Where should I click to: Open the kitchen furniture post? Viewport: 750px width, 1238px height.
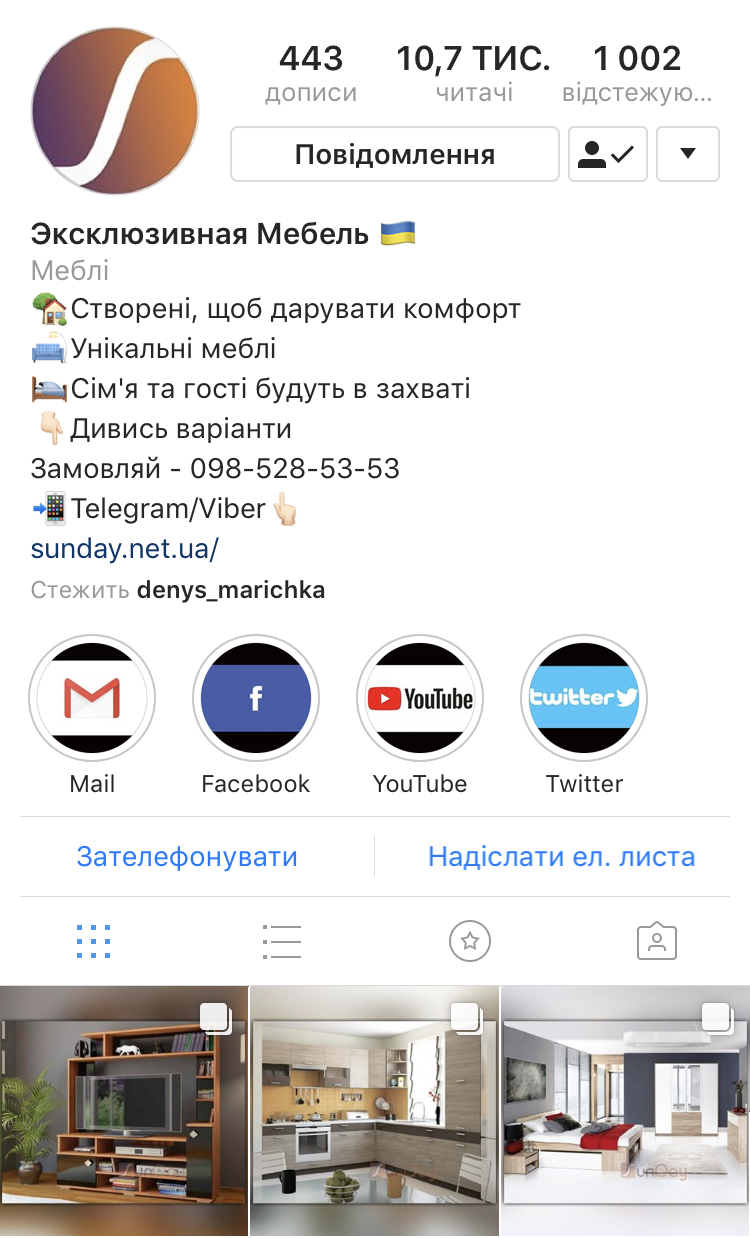point(374,1110)
